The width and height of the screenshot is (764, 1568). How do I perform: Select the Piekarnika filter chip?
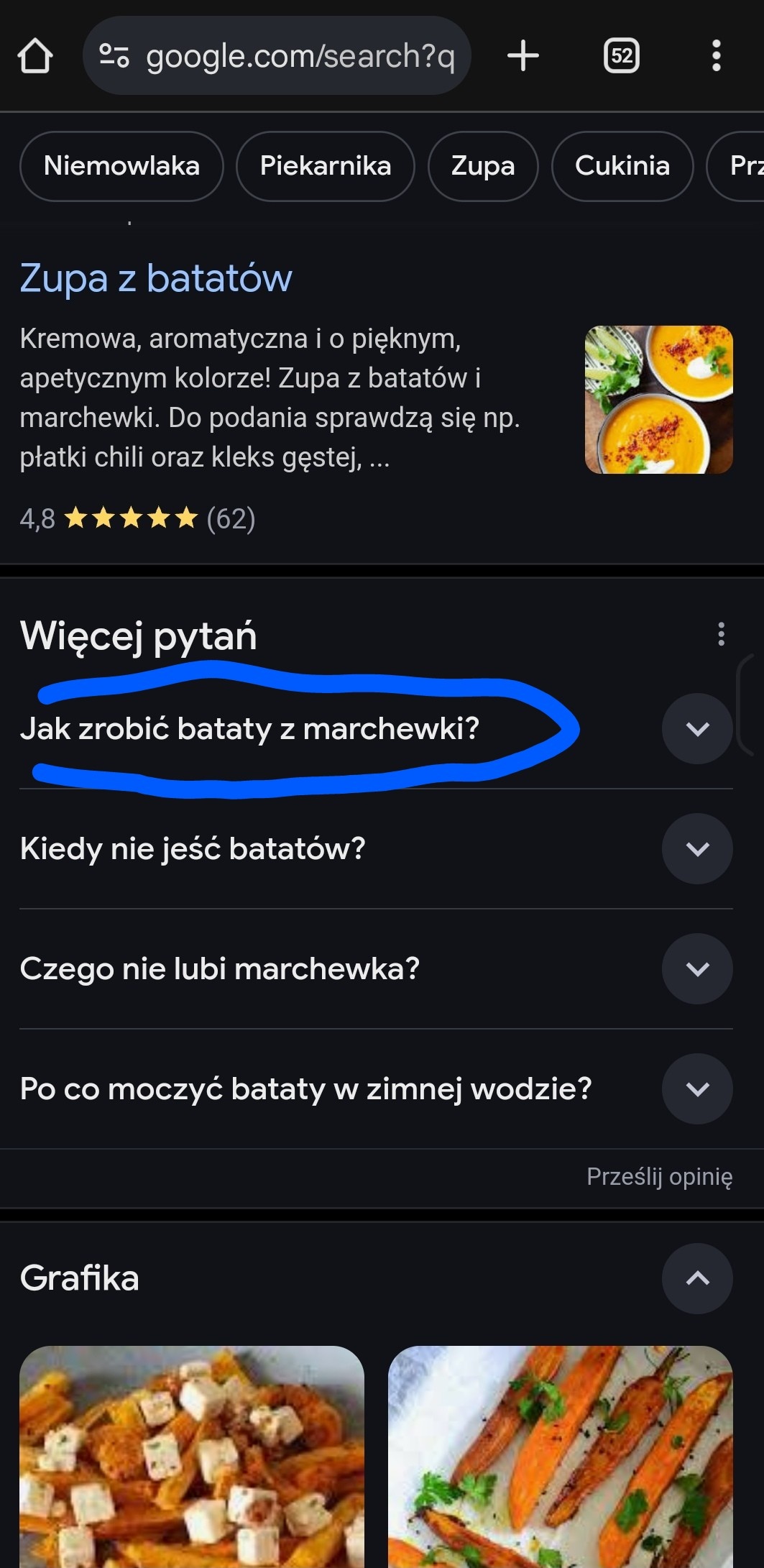(x=326, y=166)
